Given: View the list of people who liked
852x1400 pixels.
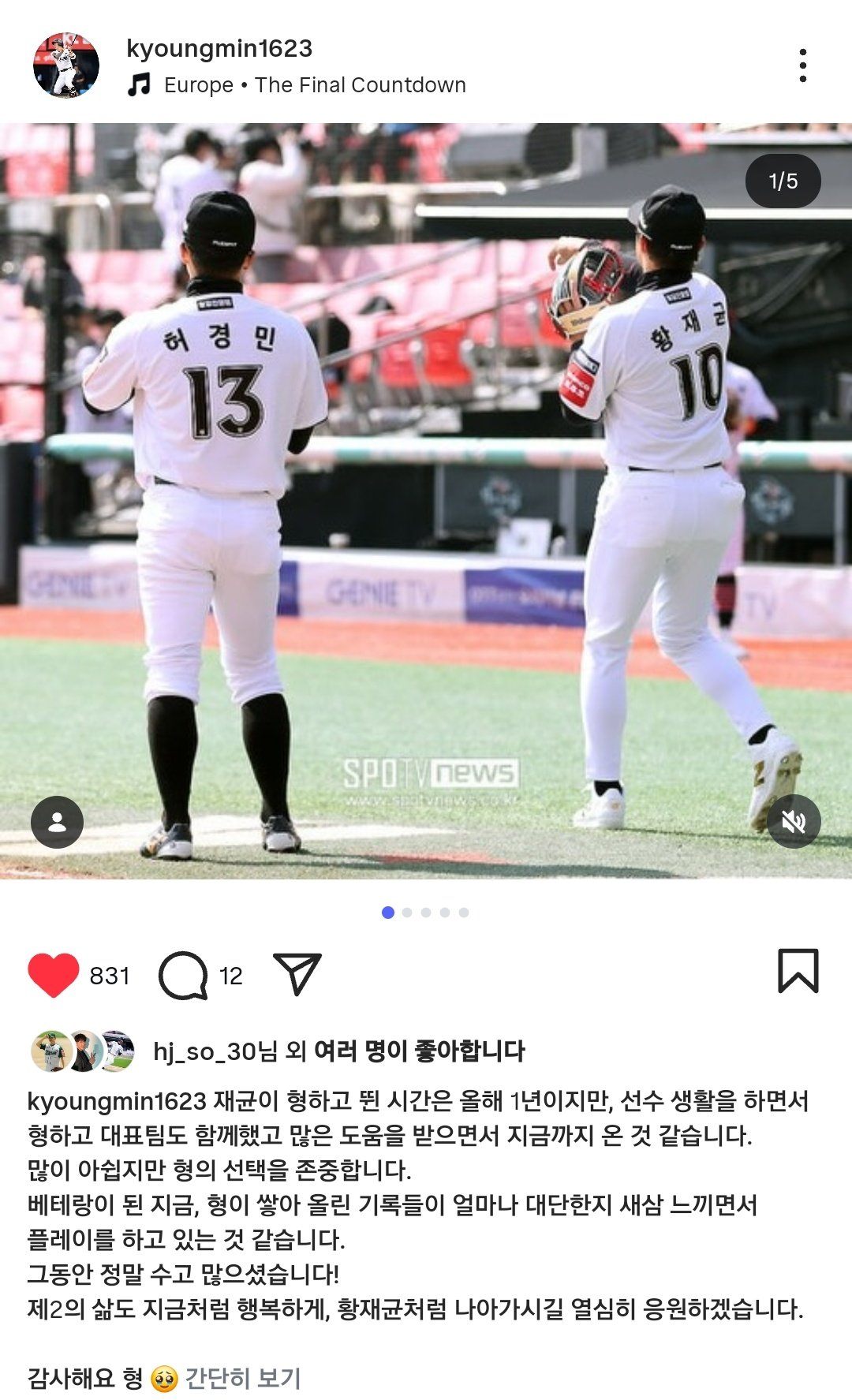Looking at the screenshot, I should 418,1051.
